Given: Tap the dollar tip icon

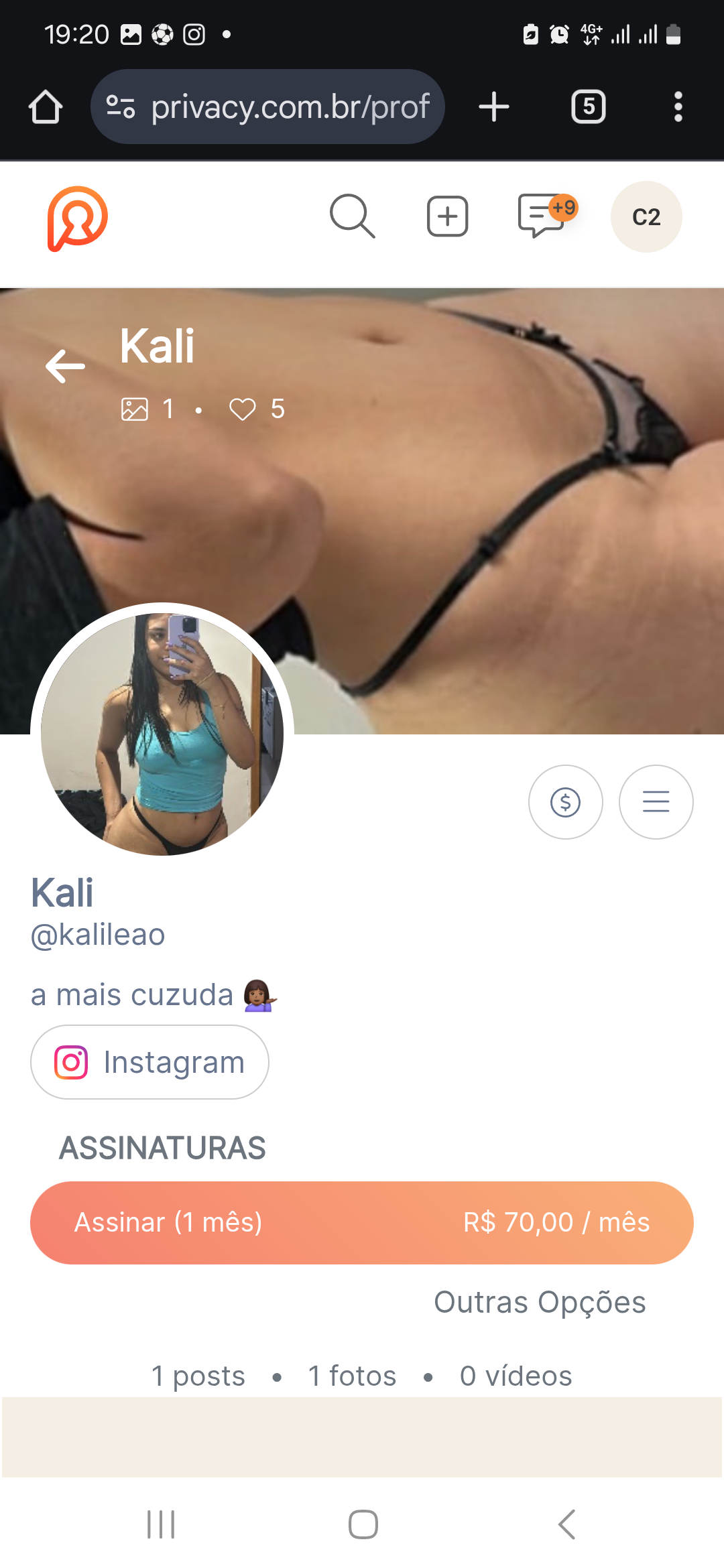Looking at the screenshot, I should point(565,801).
